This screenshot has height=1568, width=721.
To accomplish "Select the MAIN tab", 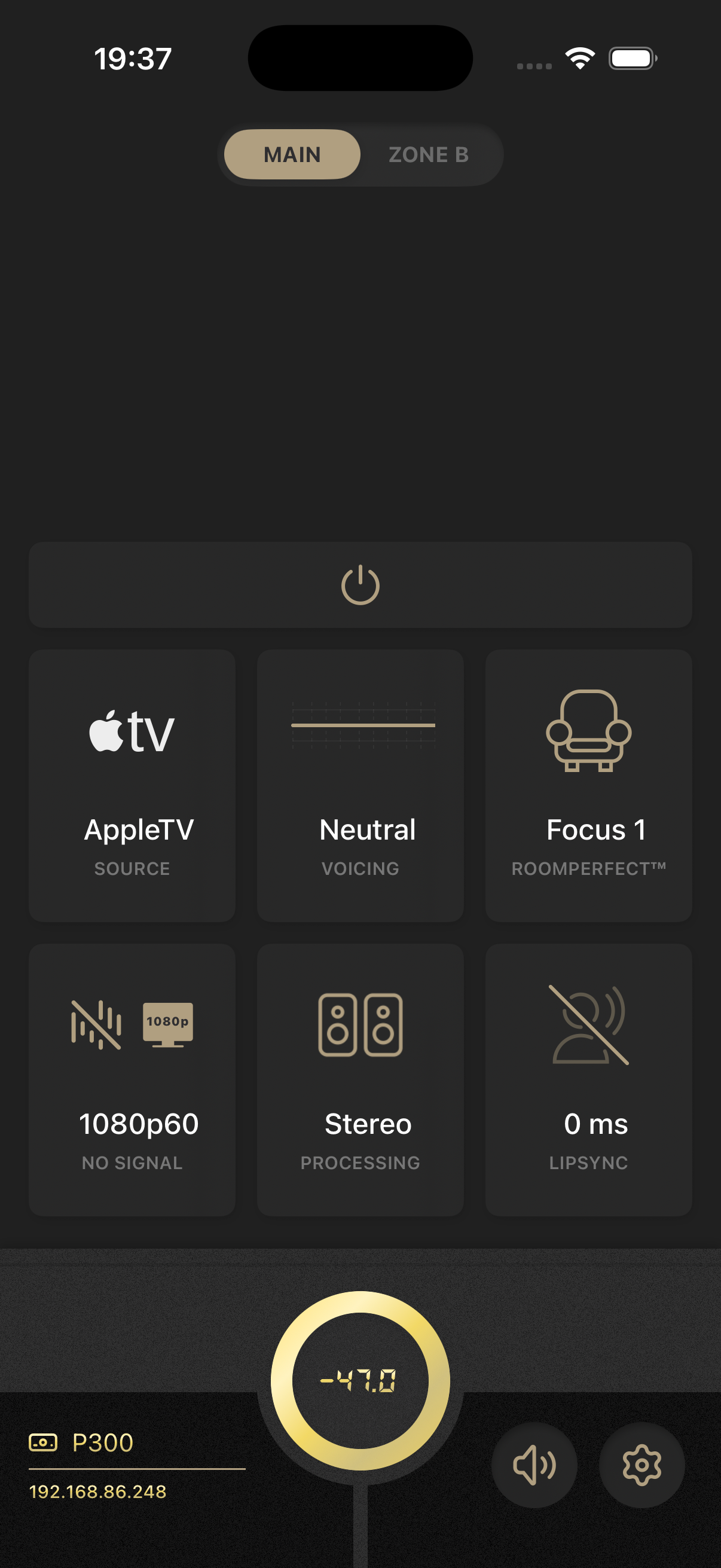I will (291, 154).
